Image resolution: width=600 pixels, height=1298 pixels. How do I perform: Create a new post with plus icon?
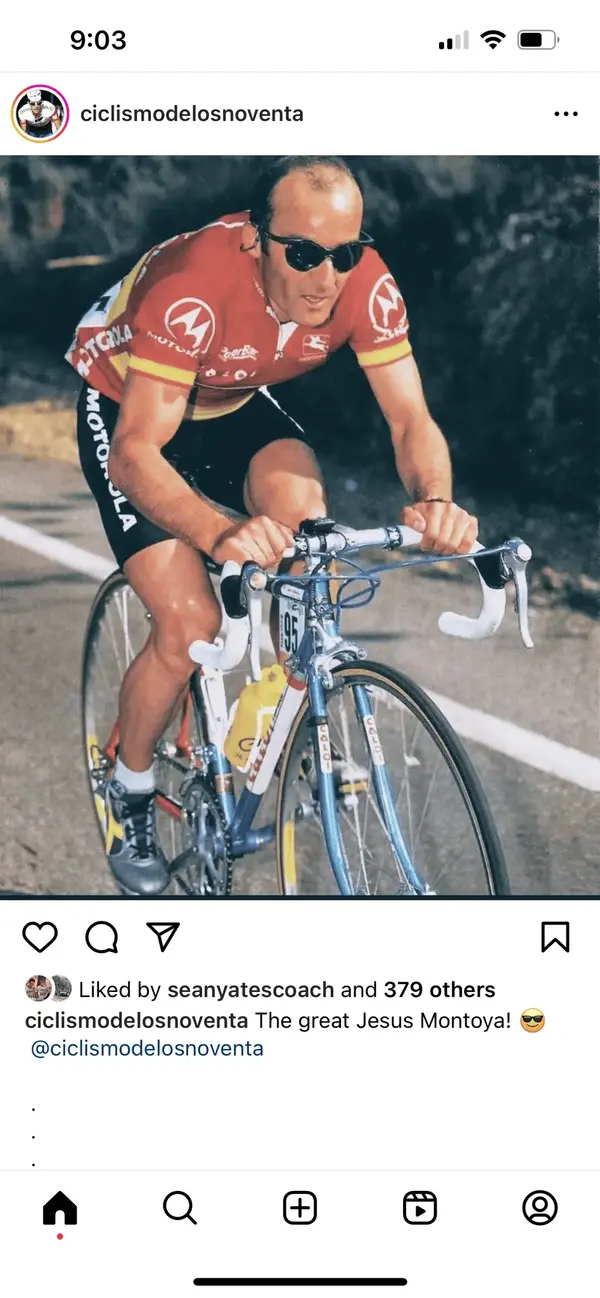[x=300, y=1208]
